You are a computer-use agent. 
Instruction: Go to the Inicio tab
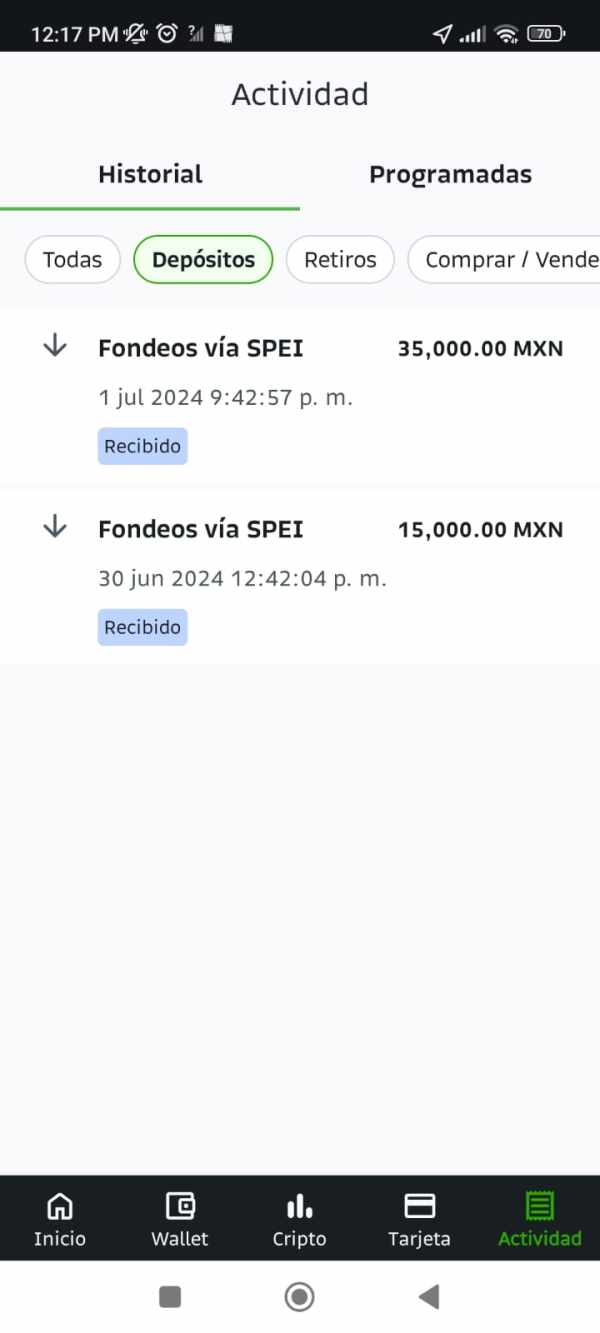60,1219
